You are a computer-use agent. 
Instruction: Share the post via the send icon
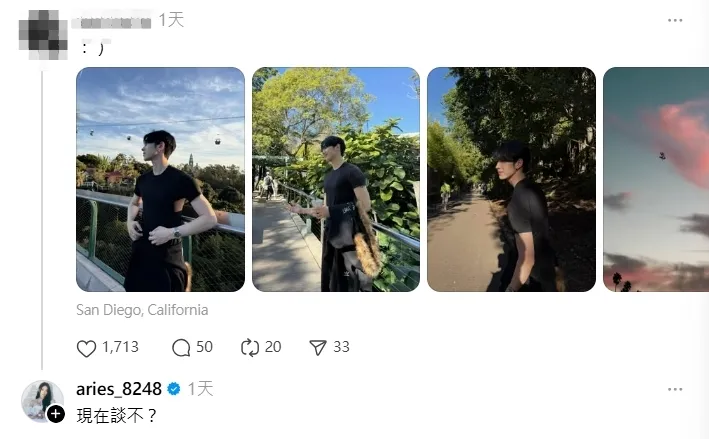pyautogui.click(x=318, y=347)
